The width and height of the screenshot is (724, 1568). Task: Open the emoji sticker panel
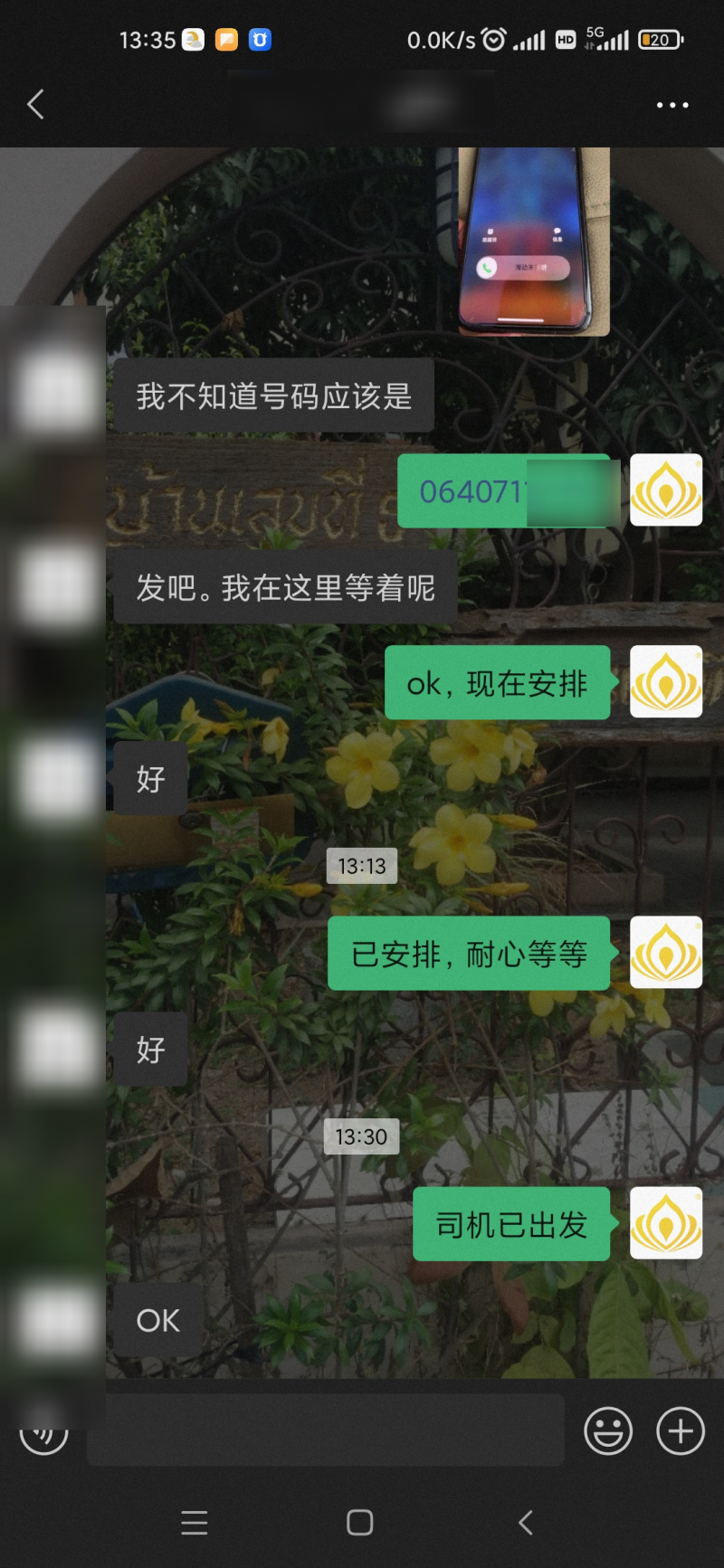[608, 1430]
